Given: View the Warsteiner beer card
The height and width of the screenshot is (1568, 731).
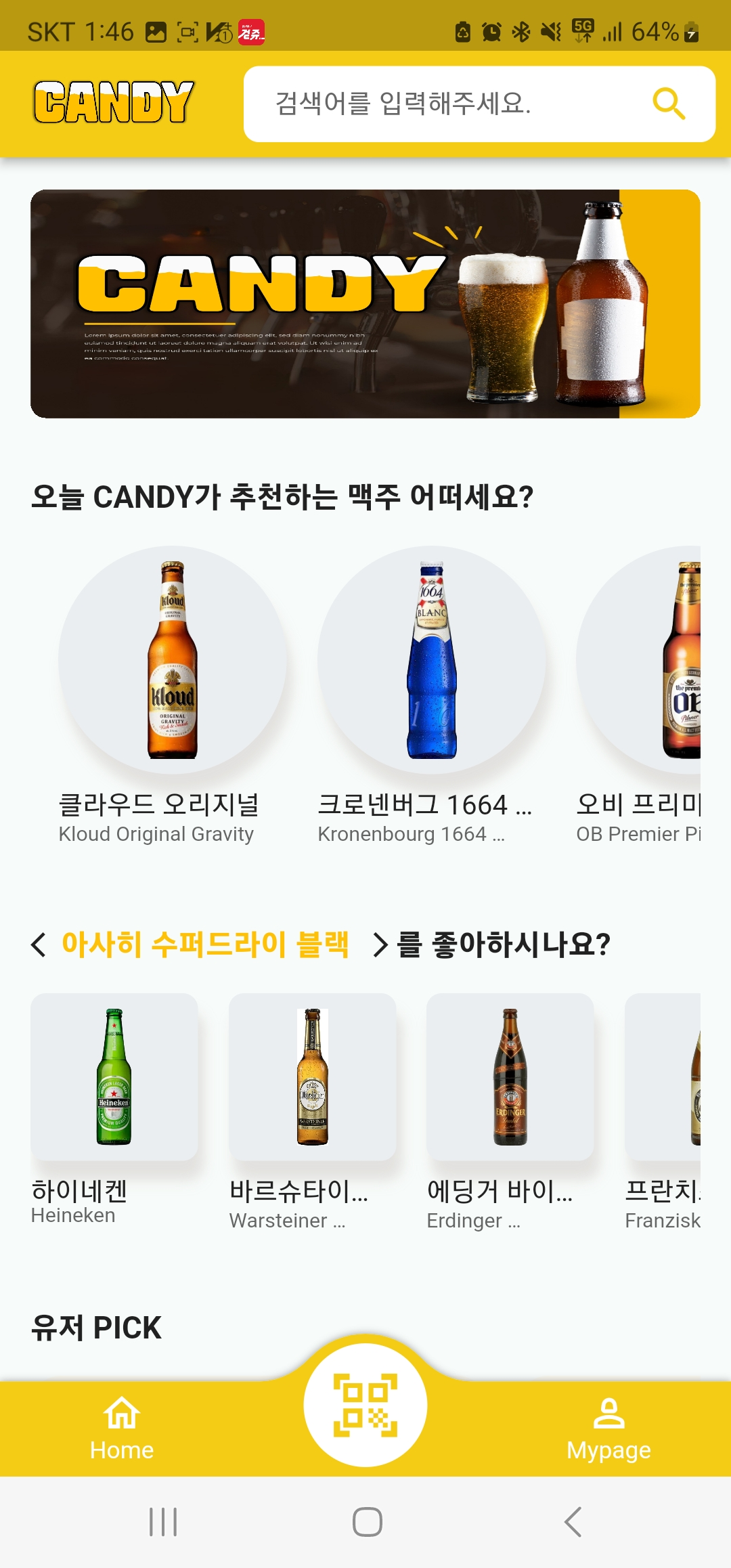Looking at the screenshot, I should pyautogui.click(x=312, y=1077).
